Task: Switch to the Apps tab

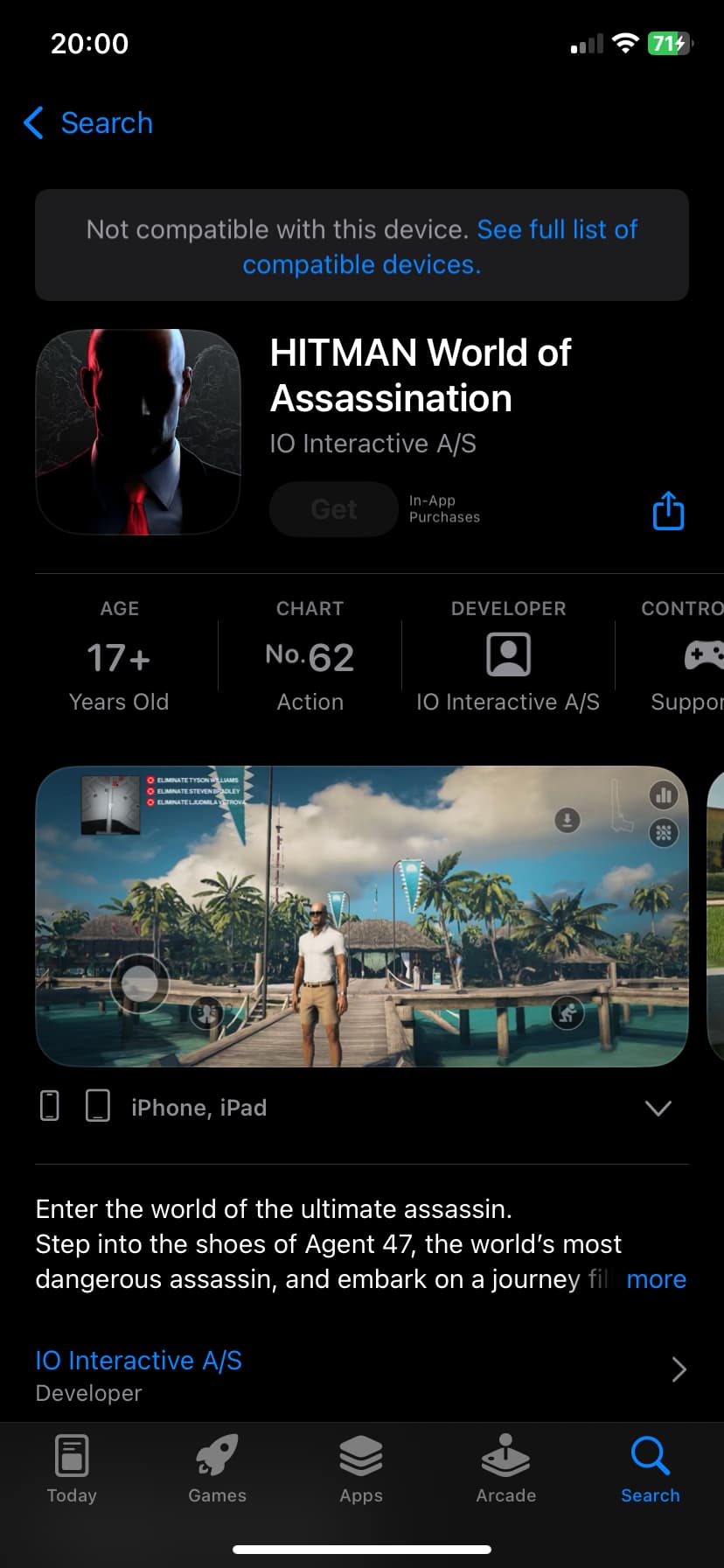Action: click(361, 1470)
